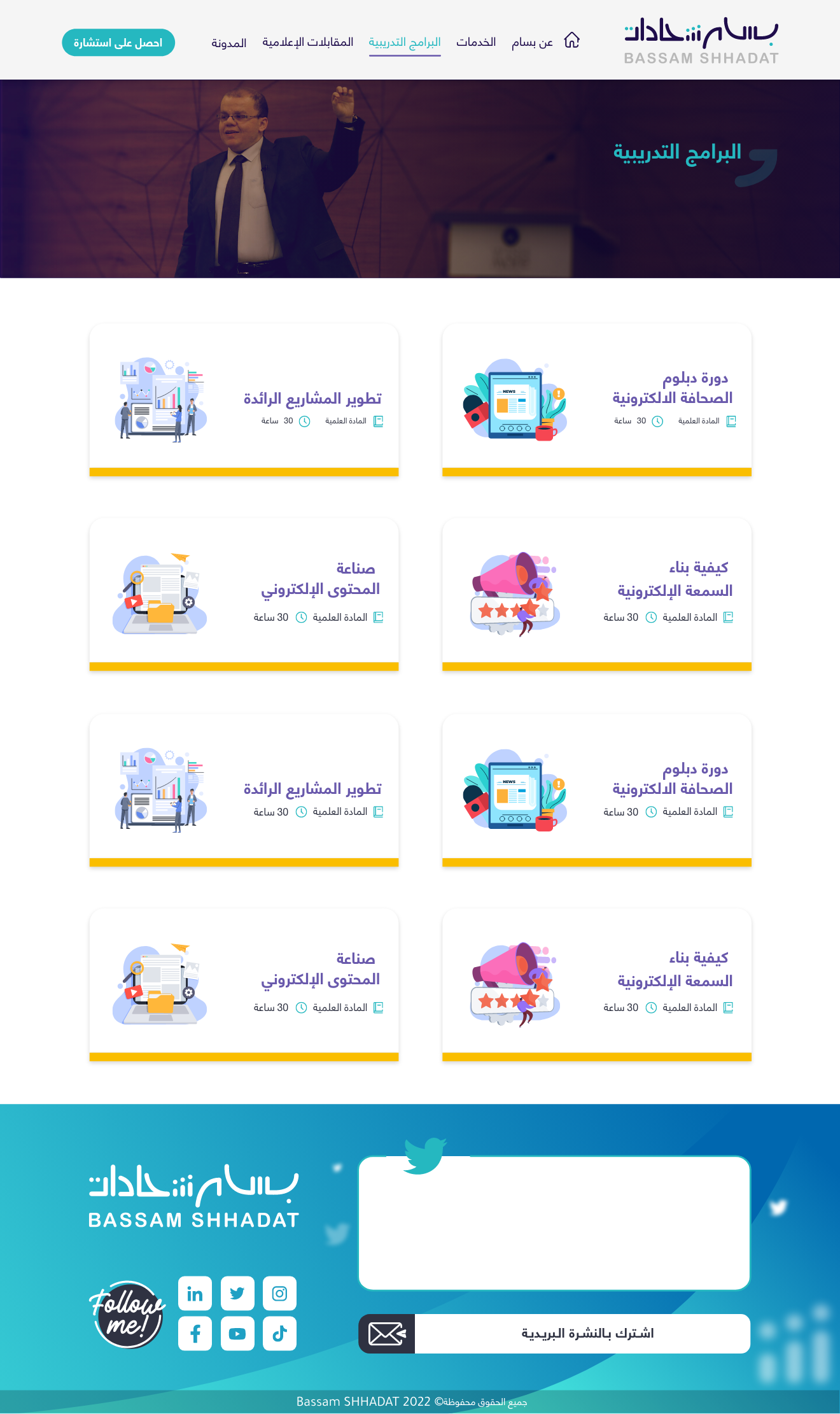This screenshot has width=840, height=1414.
Task: Tap the احصل على استشارة button
Action: pyautogui.click(x=118, y=43)
